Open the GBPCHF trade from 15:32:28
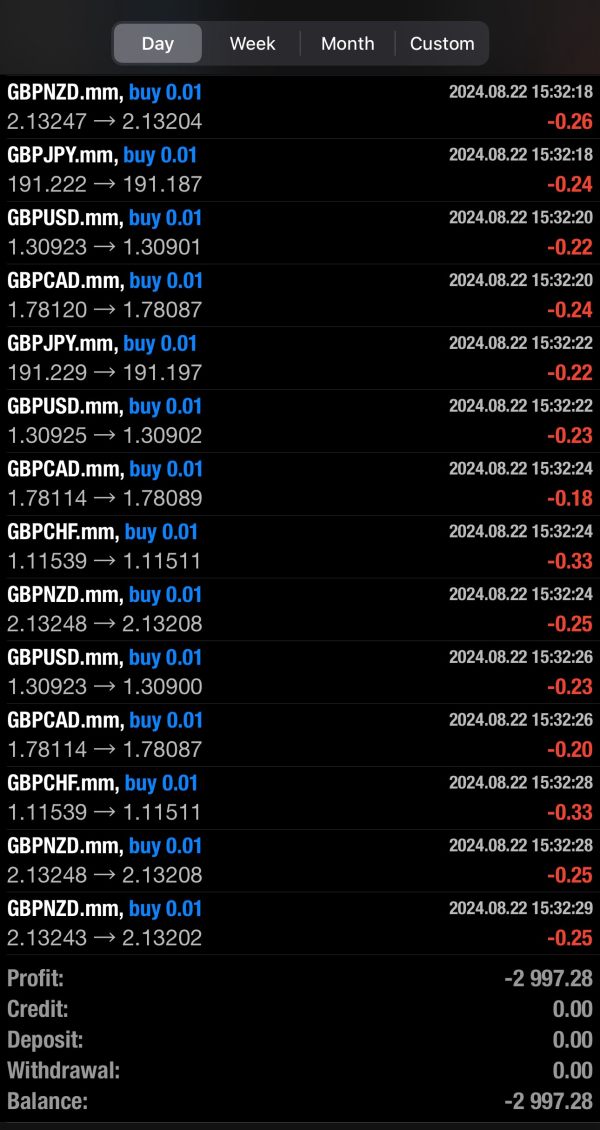600x1130 pixels. click(x=300, y=798)
